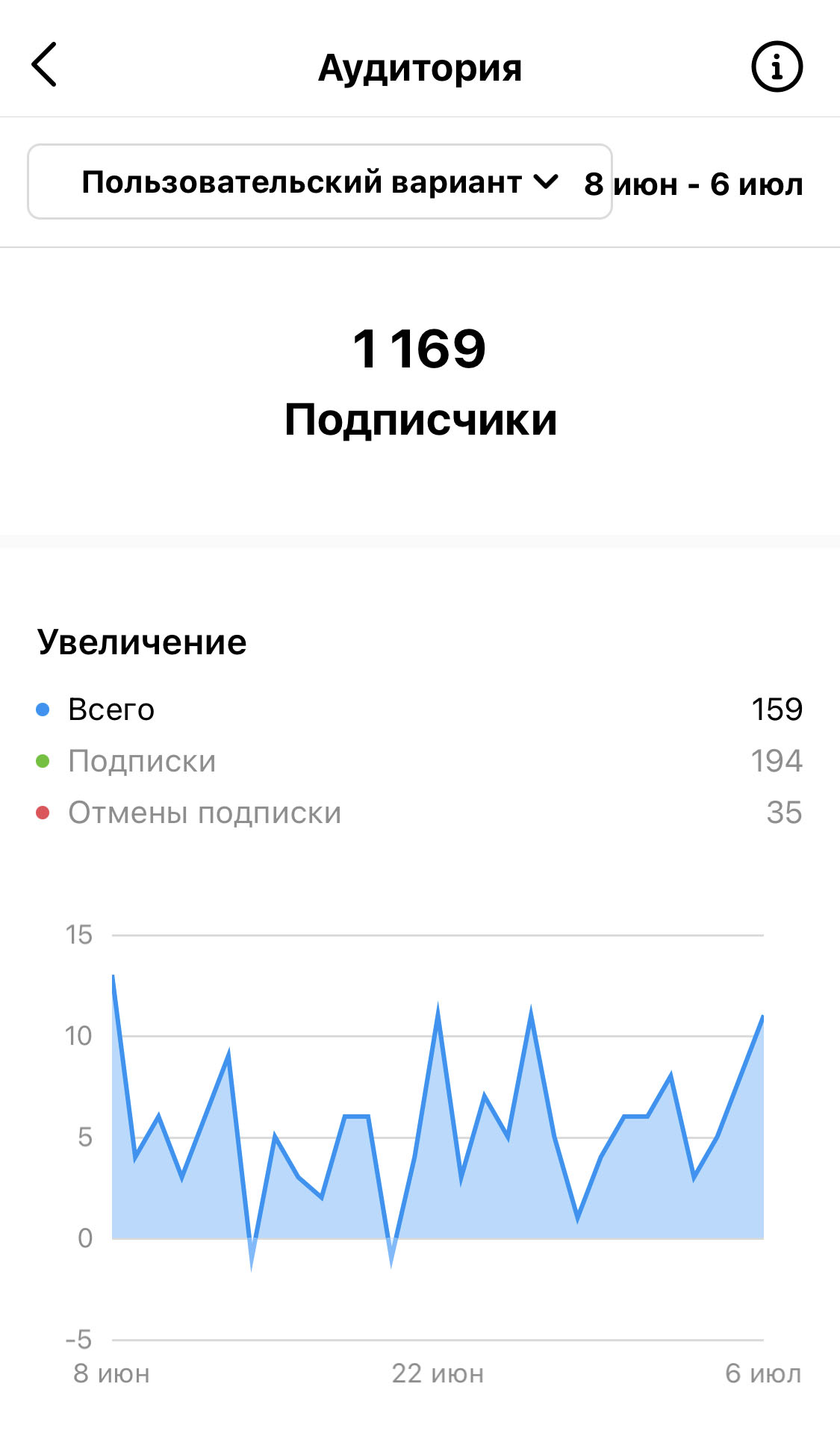This screenshot has height=1434, width=840.
Task: Show the Подписки series on the chart
Action: coord(141,761)
